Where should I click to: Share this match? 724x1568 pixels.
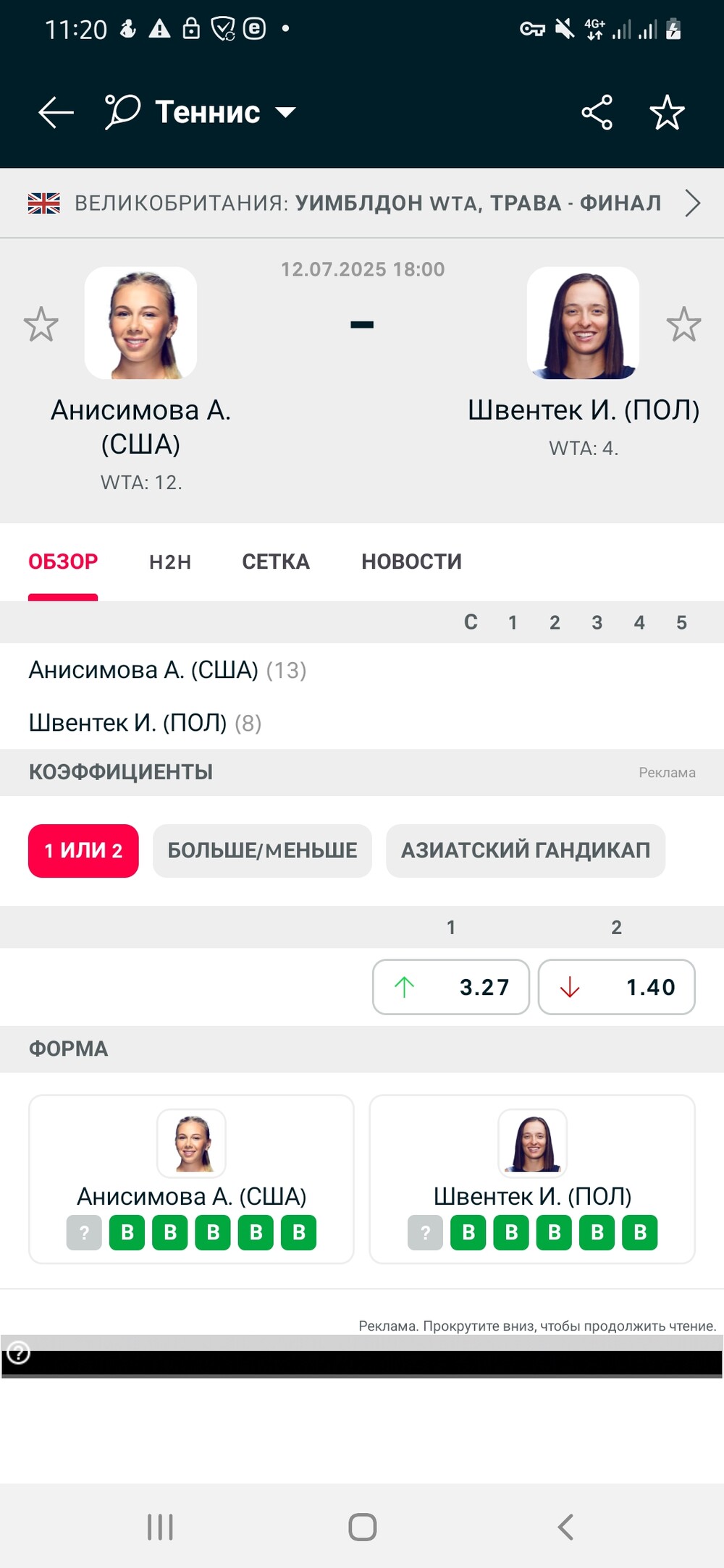(x=597, y=113)
